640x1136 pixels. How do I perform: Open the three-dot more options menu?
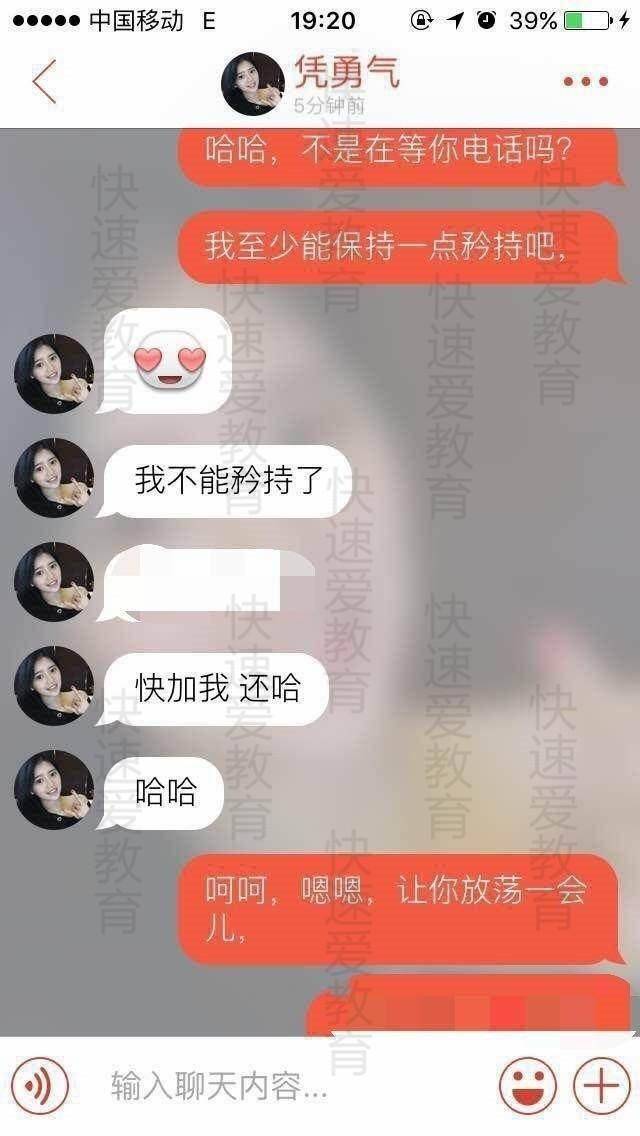pyautogui.click(x=586, y=82)
